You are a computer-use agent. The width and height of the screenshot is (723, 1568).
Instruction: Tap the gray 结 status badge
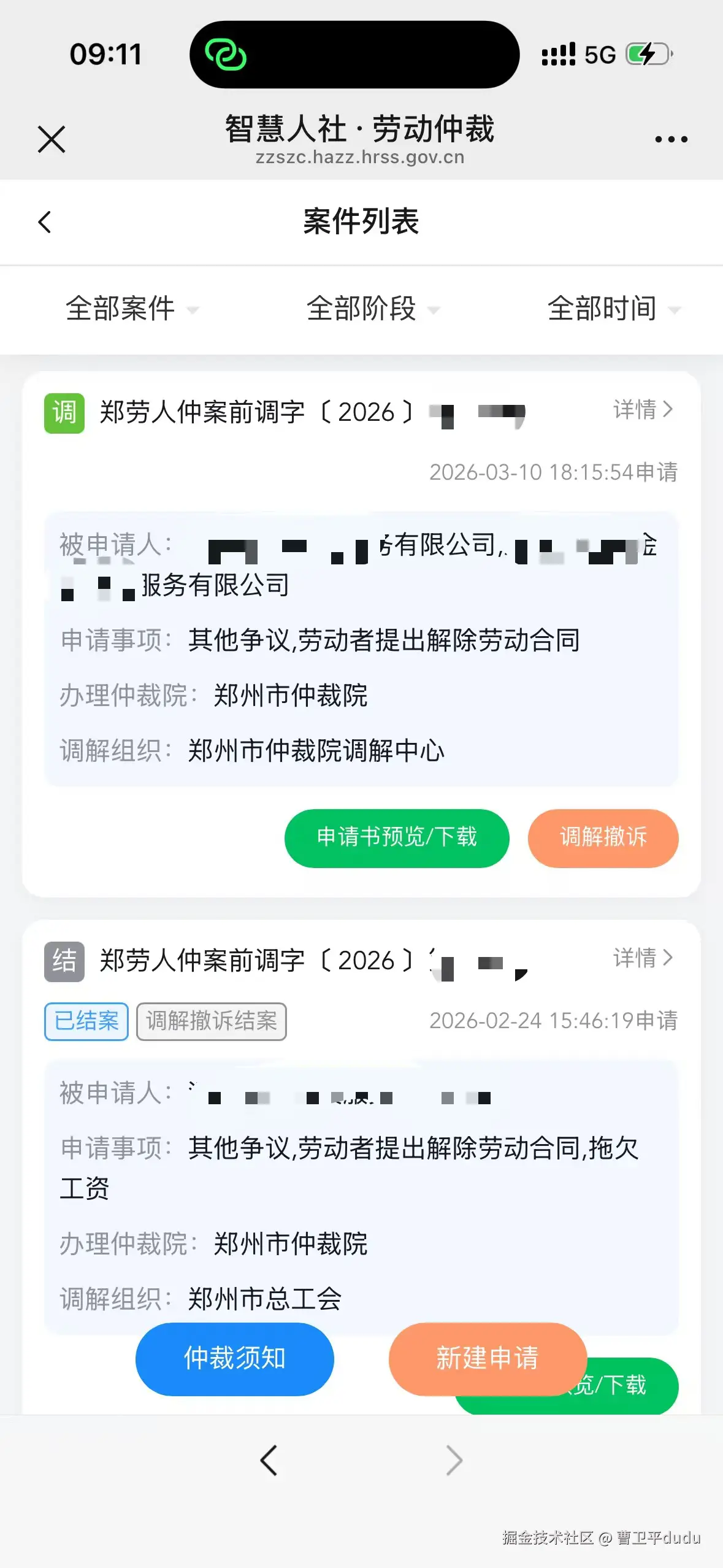tap(63, 960)
